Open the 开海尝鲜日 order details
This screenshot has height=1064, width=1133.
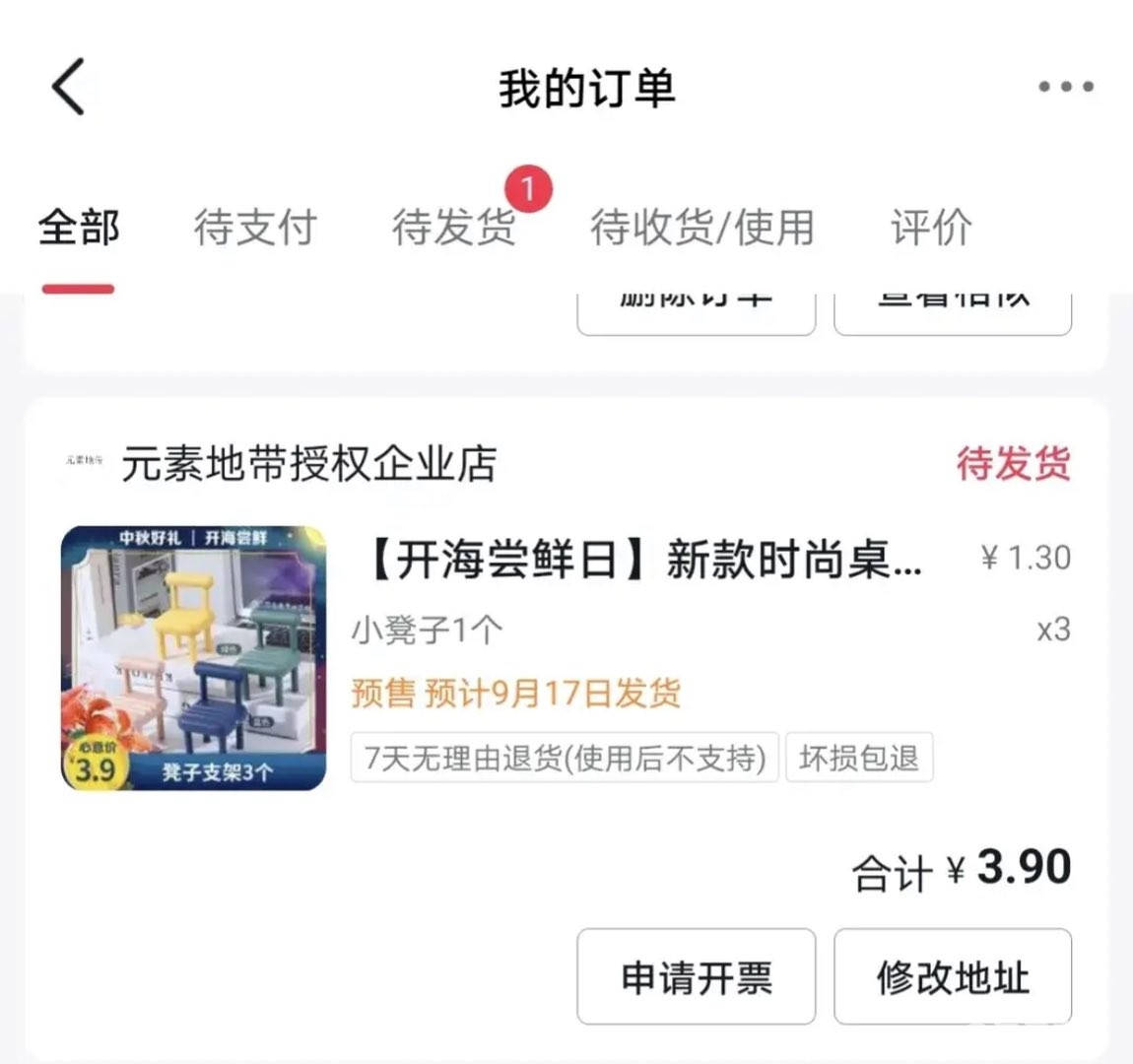[x=645, y=561]
